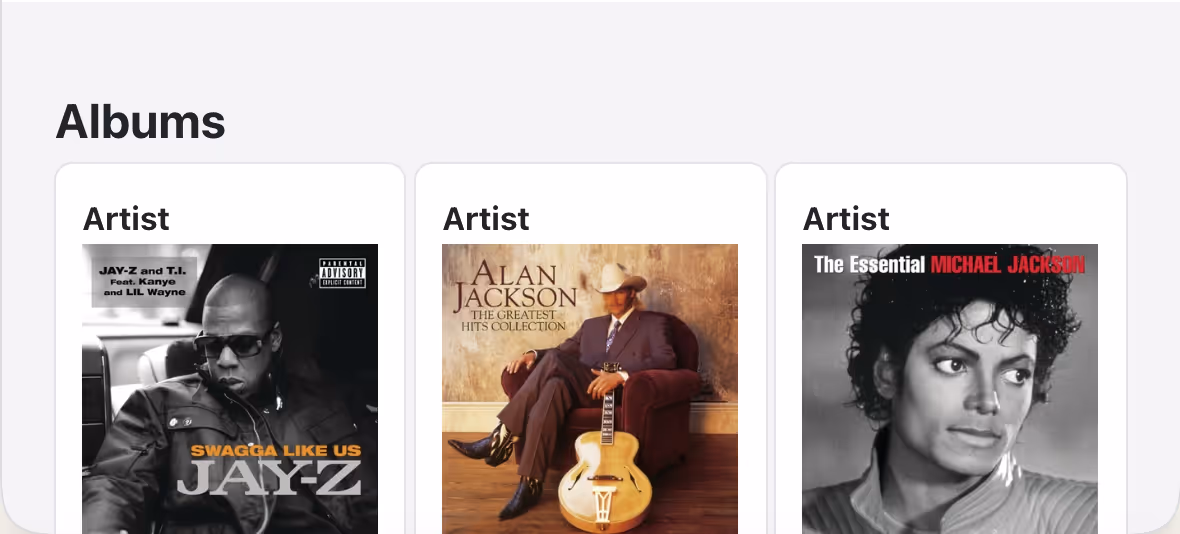The width and height of the screenshot is (1180, 534).
Task: Select the Greatest Hits Collection album card
Action: 590,349
